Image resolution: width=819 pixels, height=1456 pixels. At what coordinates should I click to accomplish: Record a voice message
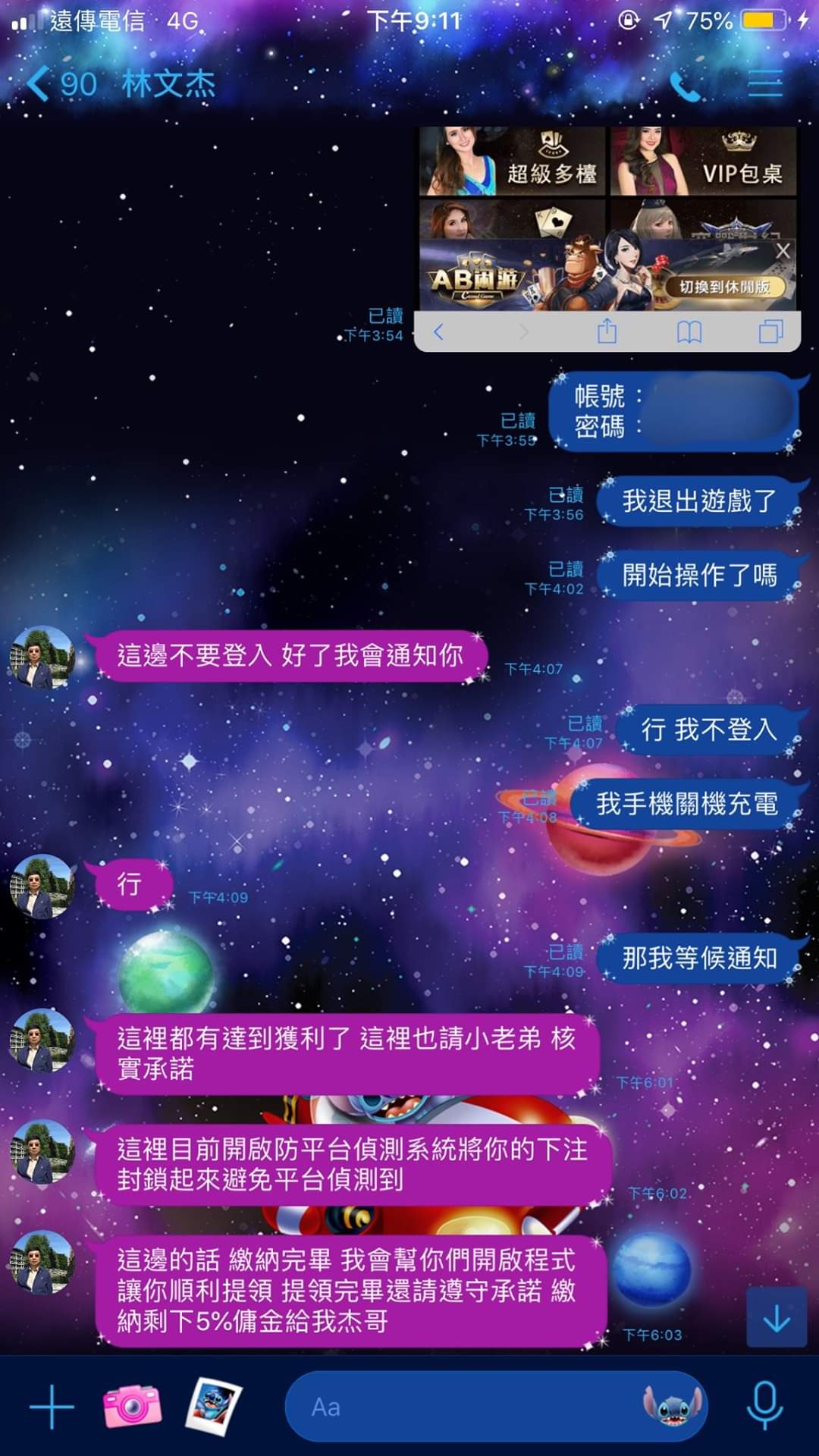tap(764, 1406)
